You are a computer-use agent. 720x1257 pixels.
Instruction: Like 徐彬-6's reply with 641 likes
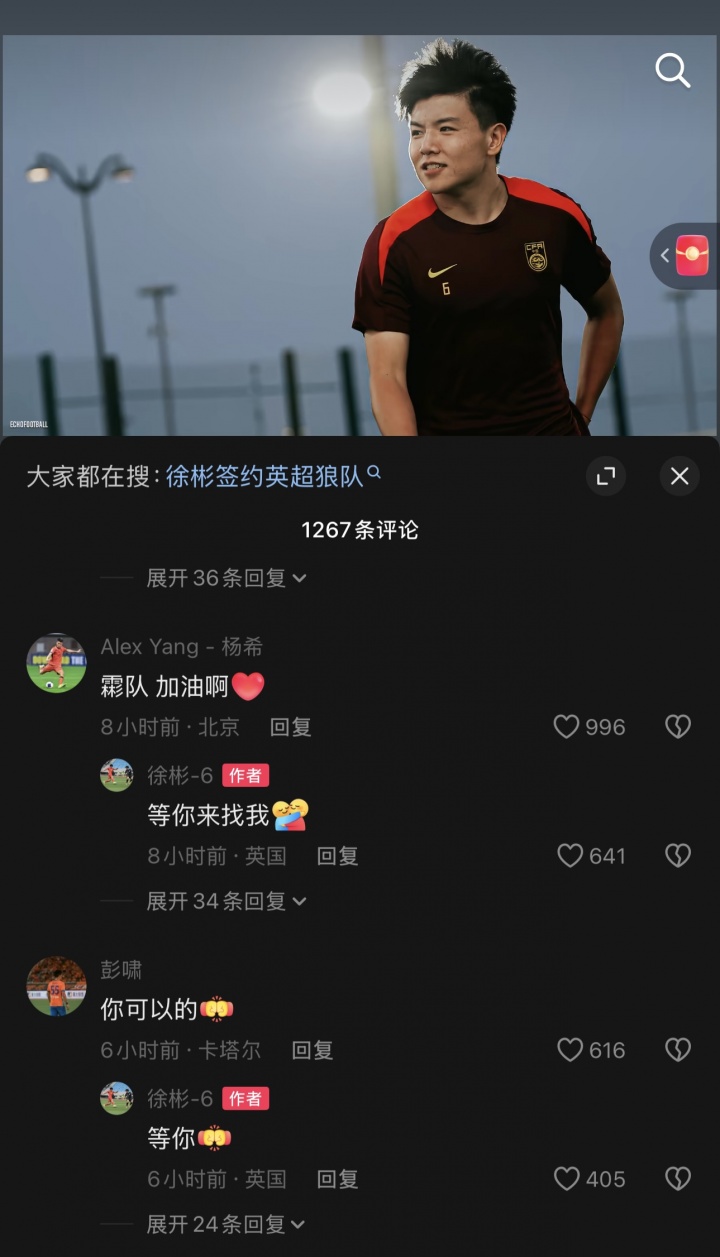point(570,855)
